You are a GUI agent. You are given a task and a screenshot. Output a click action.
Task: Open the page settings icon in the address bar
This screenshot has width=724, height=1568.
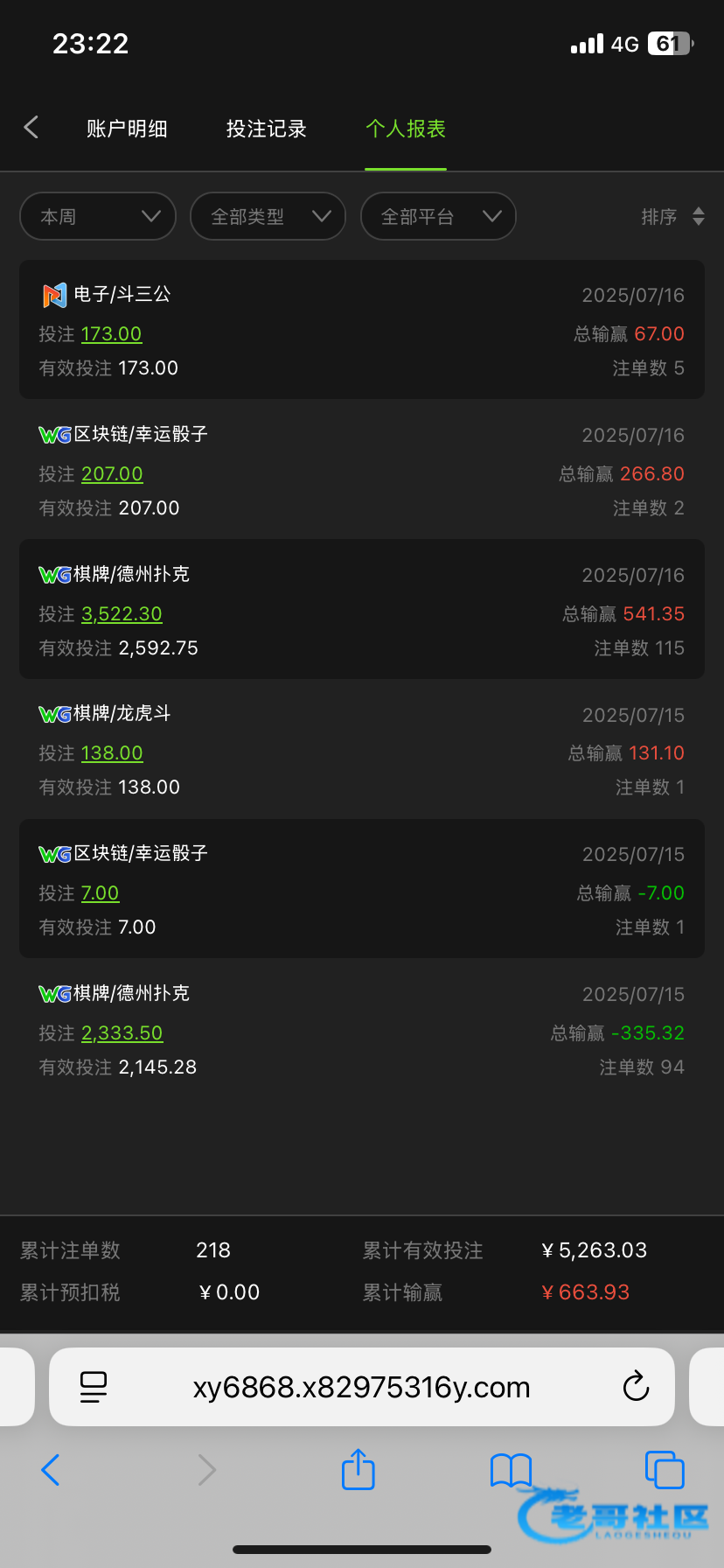tap(94, 1387)
